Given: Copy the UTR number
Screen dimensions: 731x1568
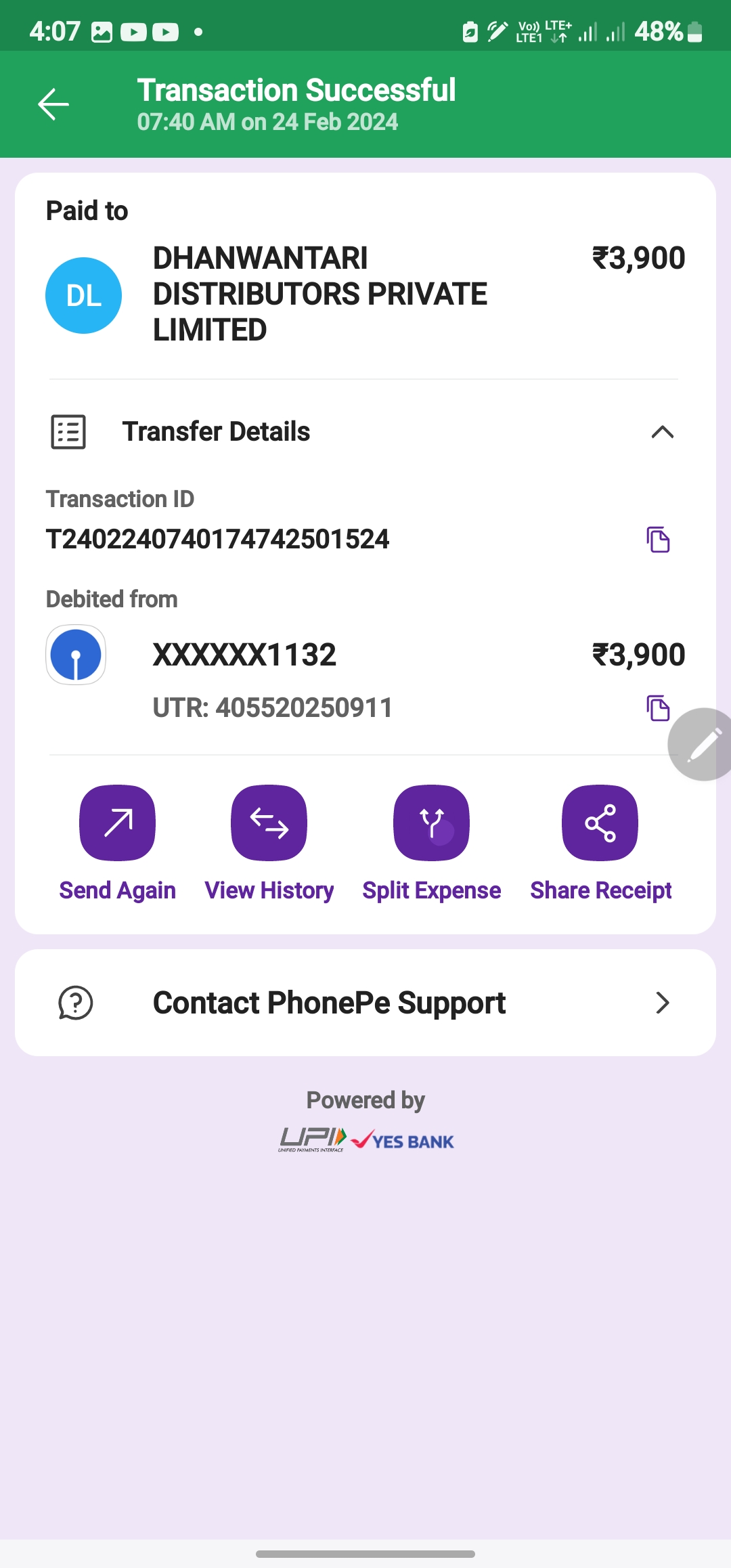Looking at the screenshot, I should click(658, 708).
